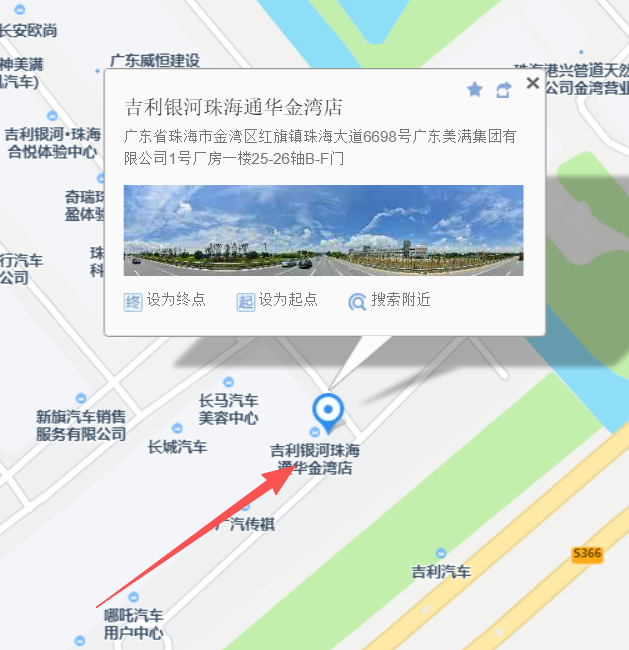This screenshot has width=629, height=650.
Task: Open the 广东威恒建设 map marker
Action: tap(155, 60)
